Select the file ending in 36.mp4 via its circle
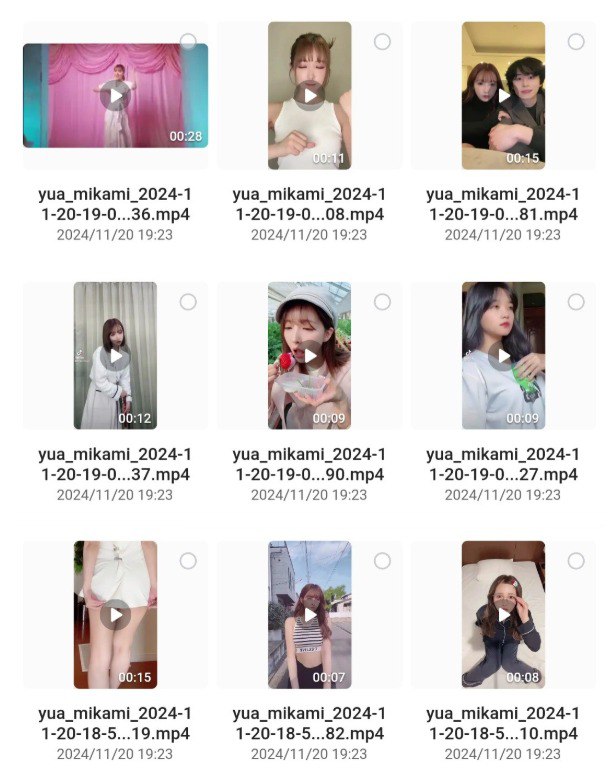The height and width of the screenshot is (775, 616). click(x=188, y=42)
